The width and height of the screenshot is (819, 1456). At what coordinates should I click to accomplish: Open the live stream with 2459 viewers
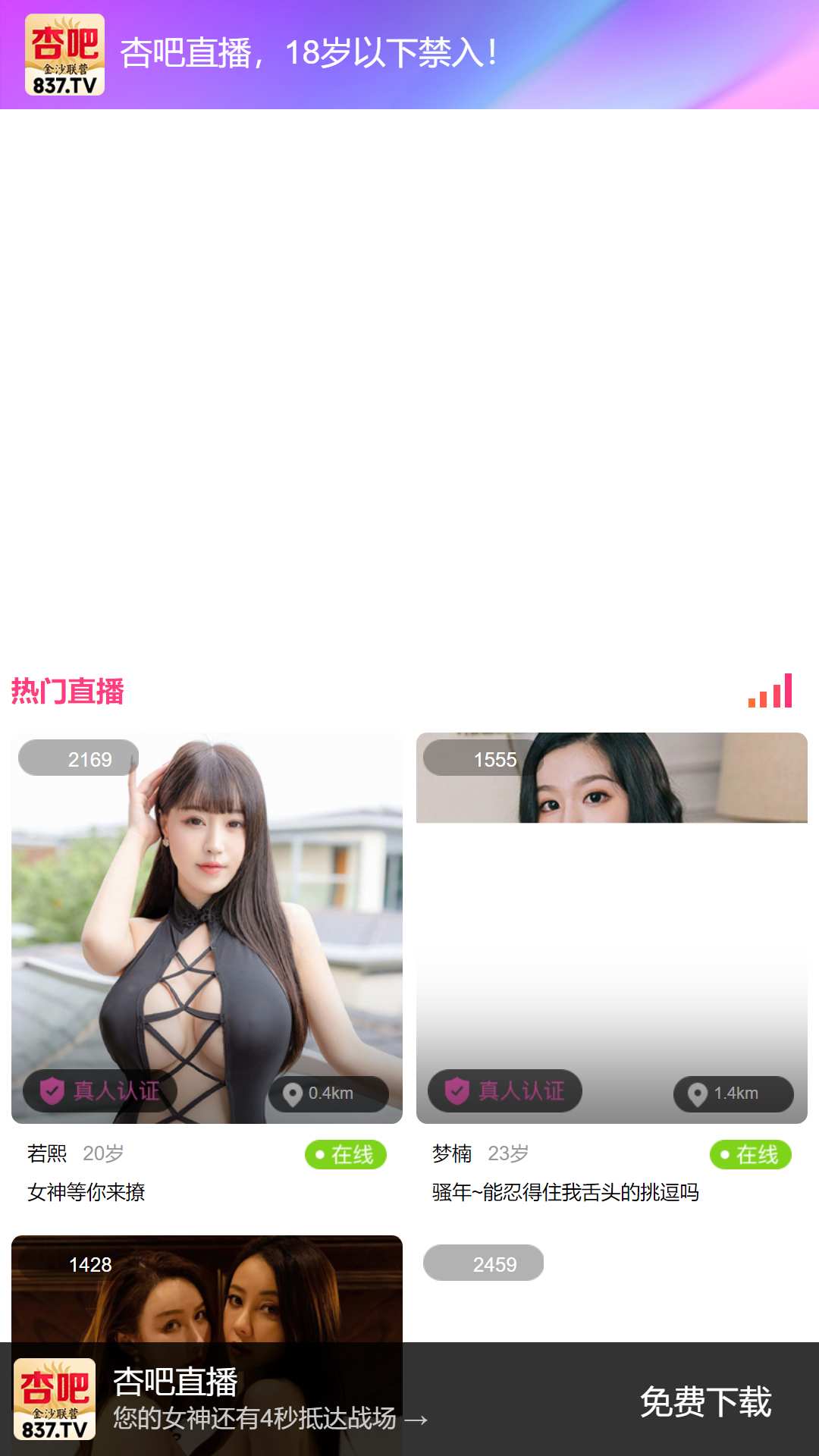click(x=612, y=1289)
